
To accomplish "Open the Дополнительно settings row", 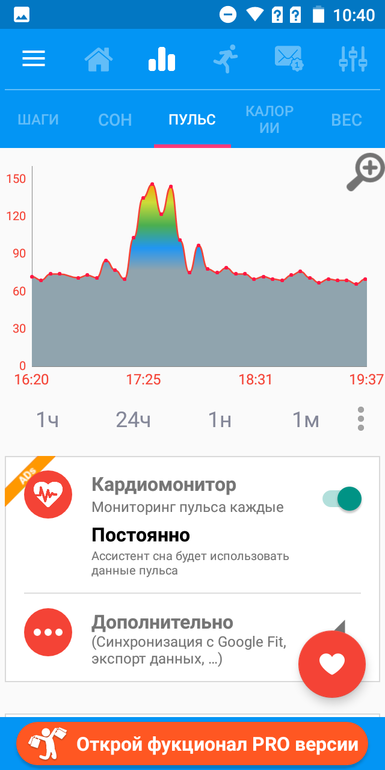I will tap(192, 639).
